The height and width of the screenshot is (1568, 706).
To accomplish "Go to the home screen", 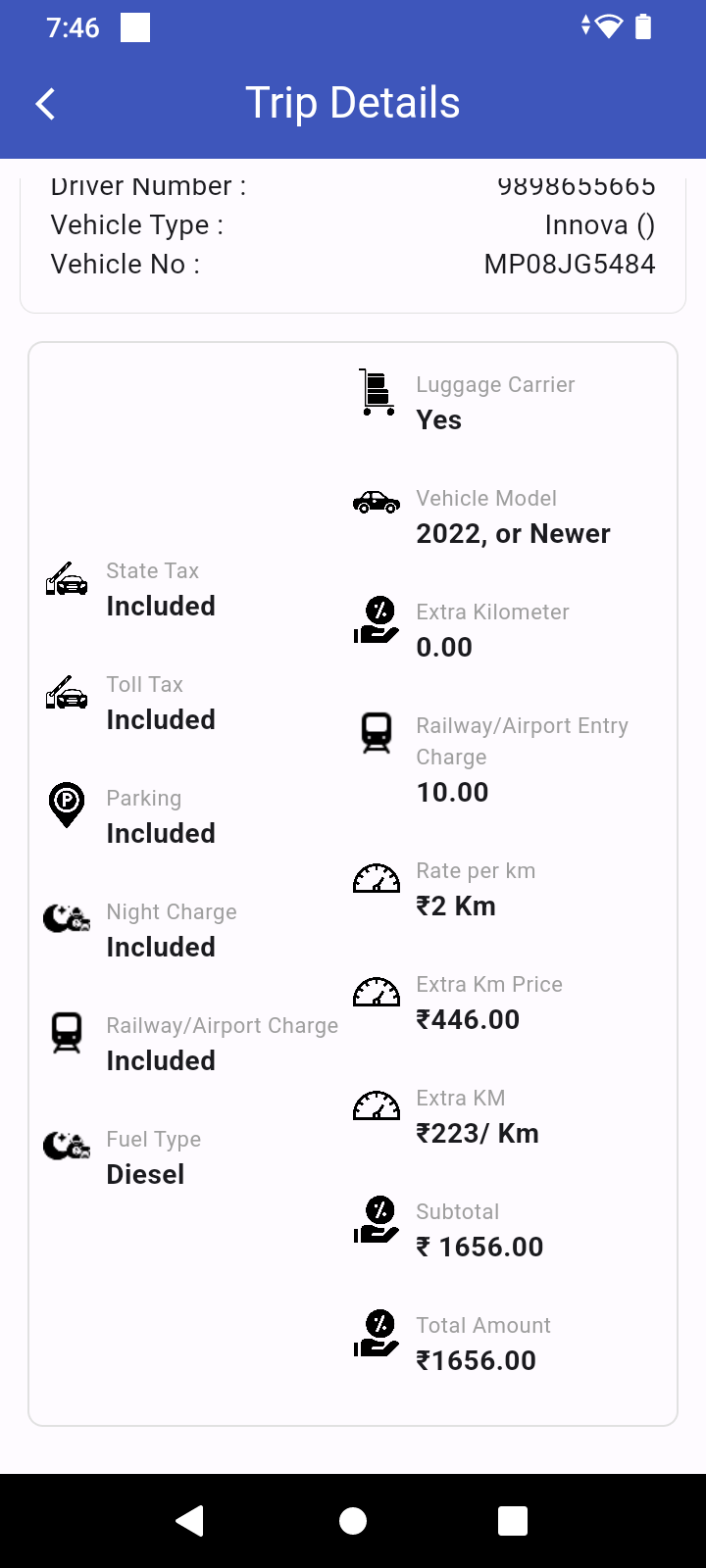I will (x=353, y=1520).
